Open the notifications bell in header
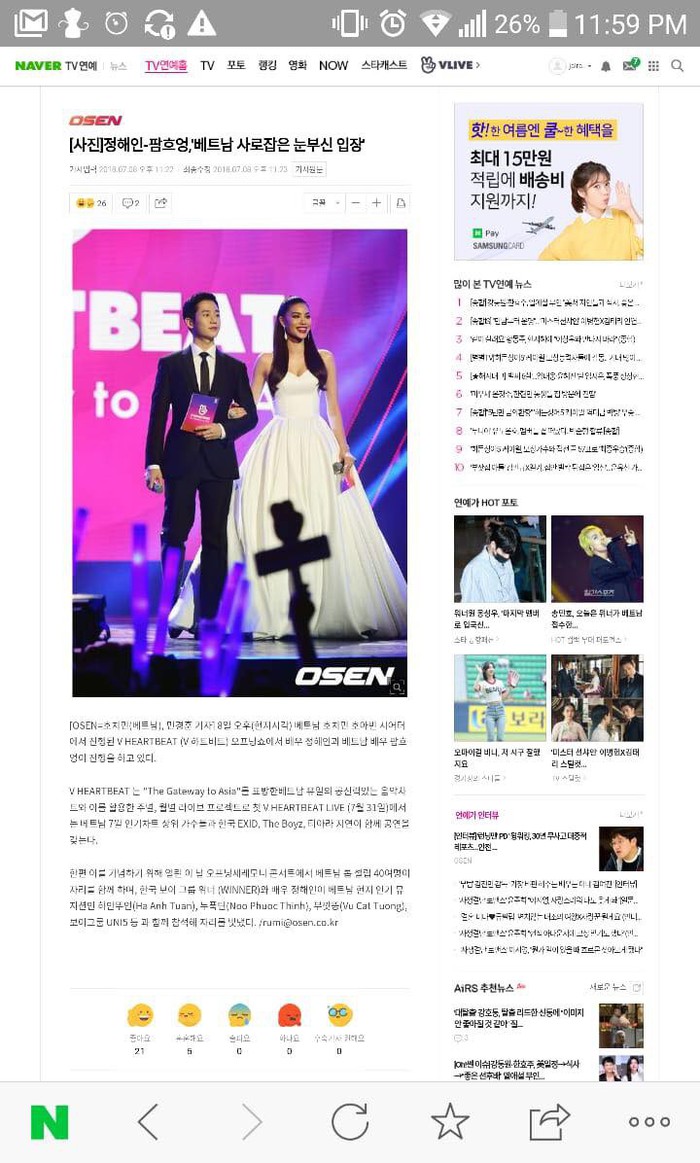700x1163 pixels. [x=605, y=66]
